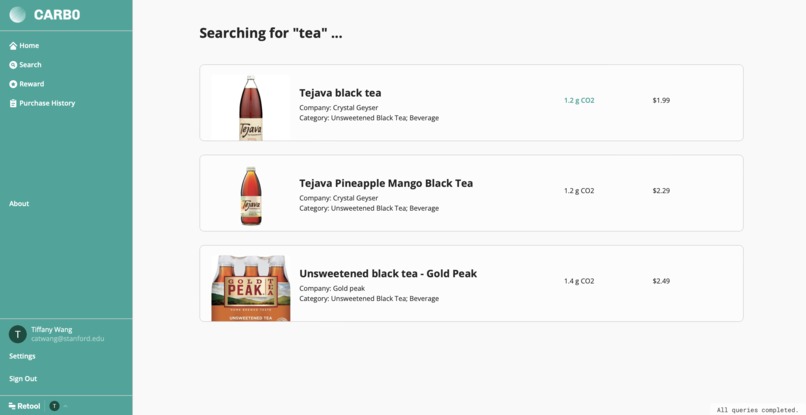View Purchase History
Viewport: 806px width, 415px height.
tap(46, 103)
